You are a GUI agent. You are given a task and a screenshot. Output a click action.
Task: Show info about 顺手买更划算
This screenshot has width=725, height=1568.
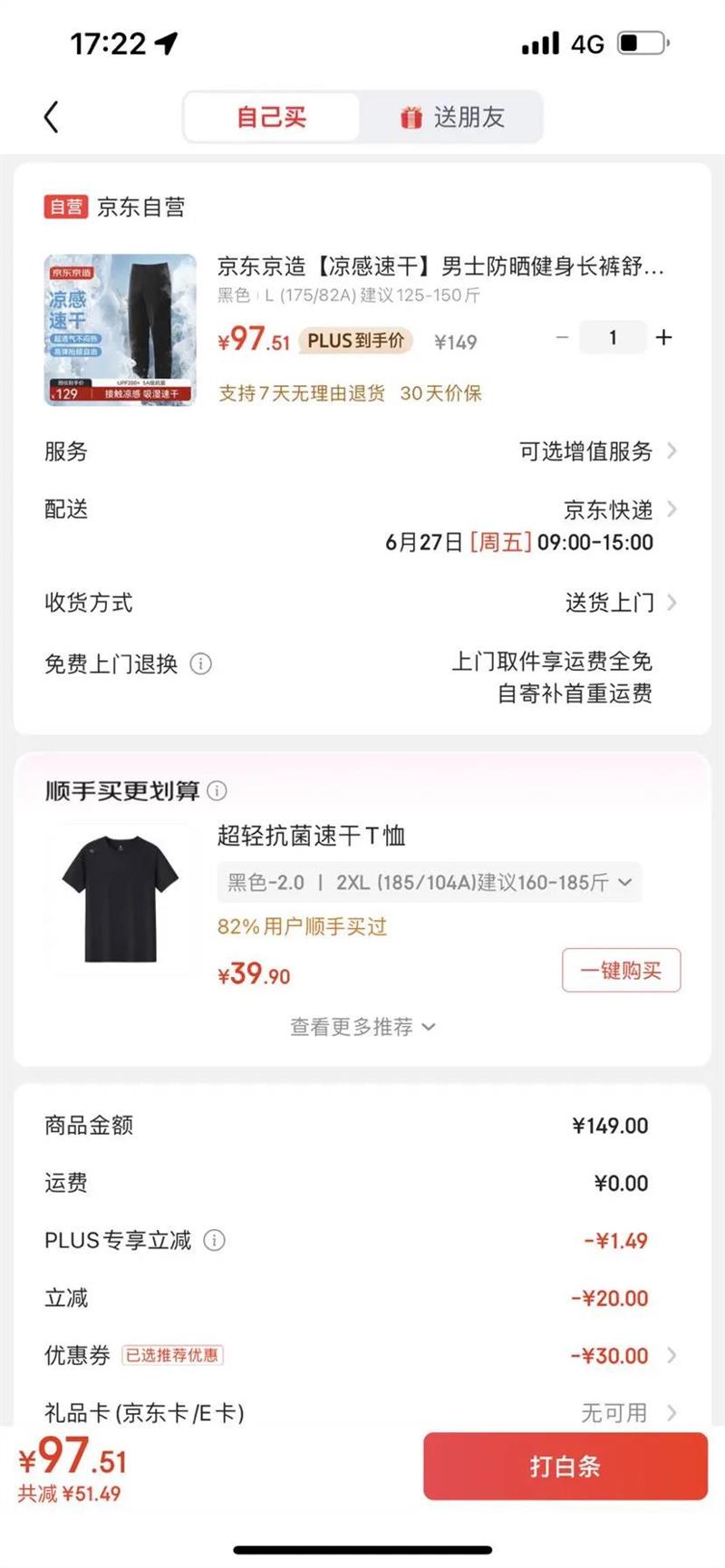pos(217,791)
